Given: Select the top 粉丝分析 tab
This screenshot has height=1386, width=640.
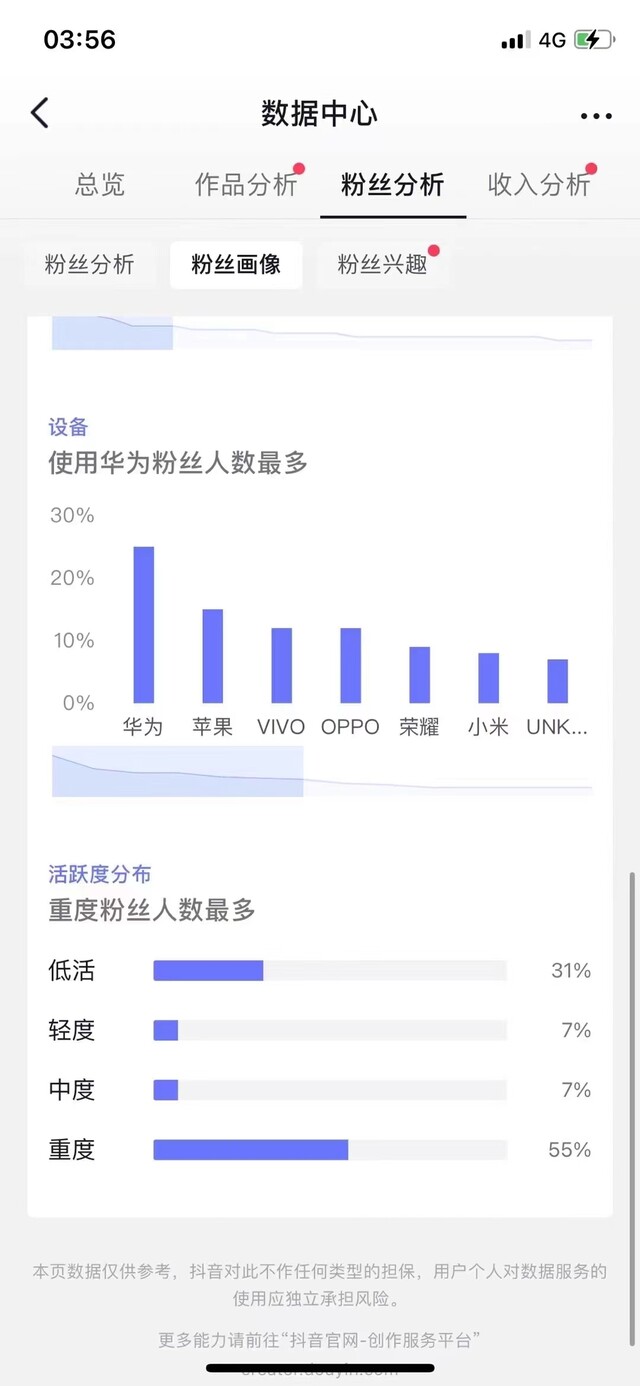Looking at the screenshot, I should tap(392, 184).
